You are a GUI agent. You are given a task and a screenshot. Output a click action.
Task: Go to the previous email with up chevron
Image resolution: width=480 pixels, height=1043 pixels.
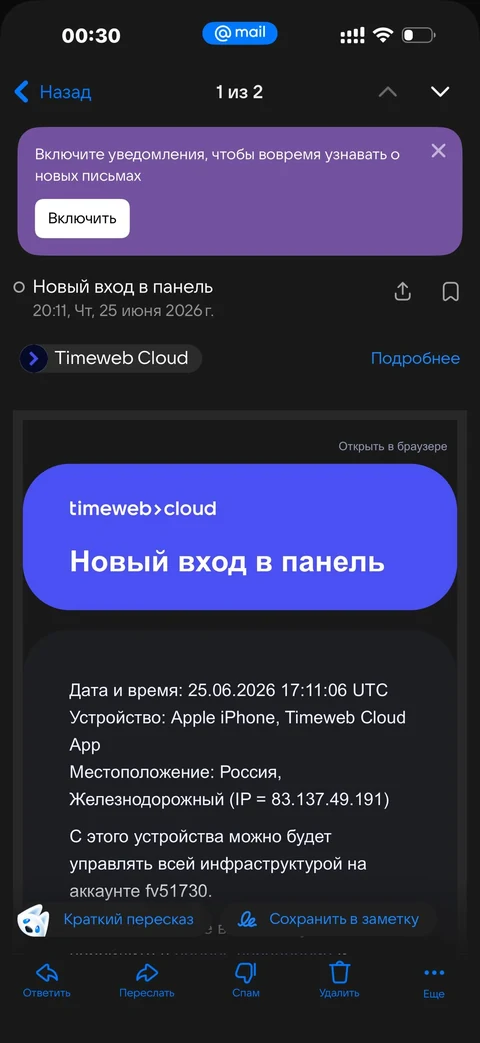point(388,92)
